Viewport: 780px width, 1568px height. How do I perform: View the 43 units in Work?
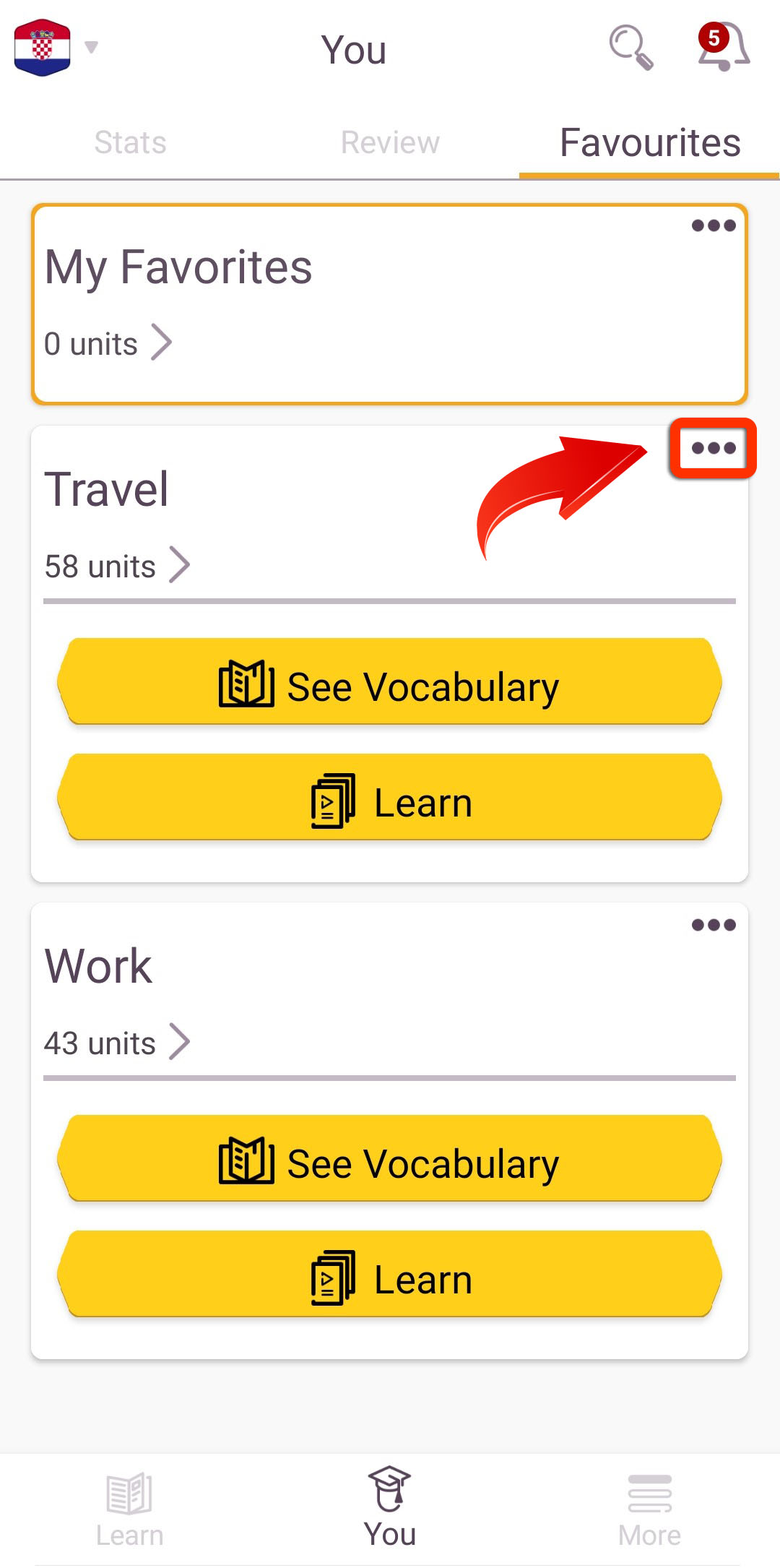(x=117, y=1042)
